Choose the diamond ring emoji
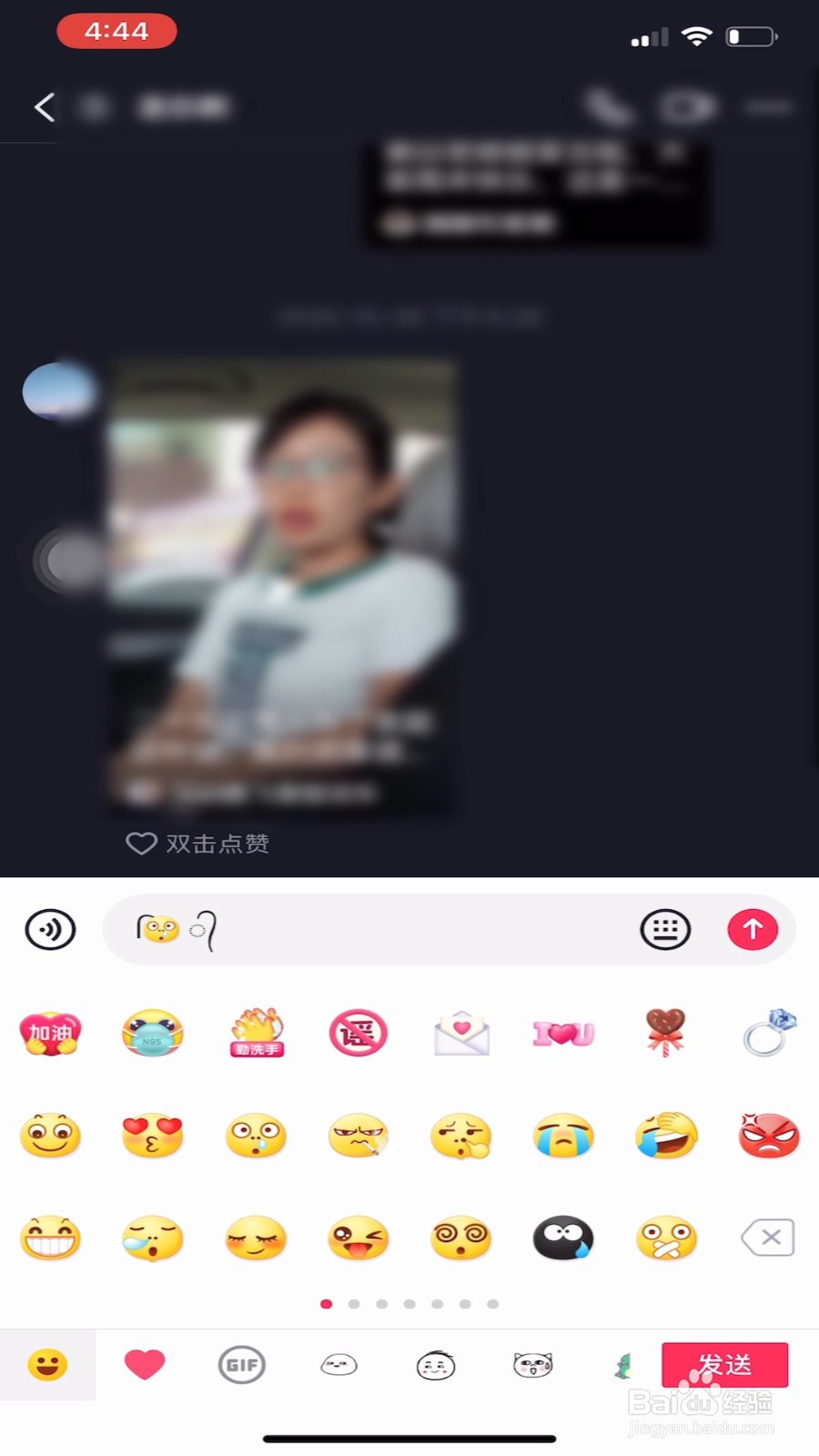Image resolution: width=819 pixels, height=1456 pixels. click(769, 1034)
